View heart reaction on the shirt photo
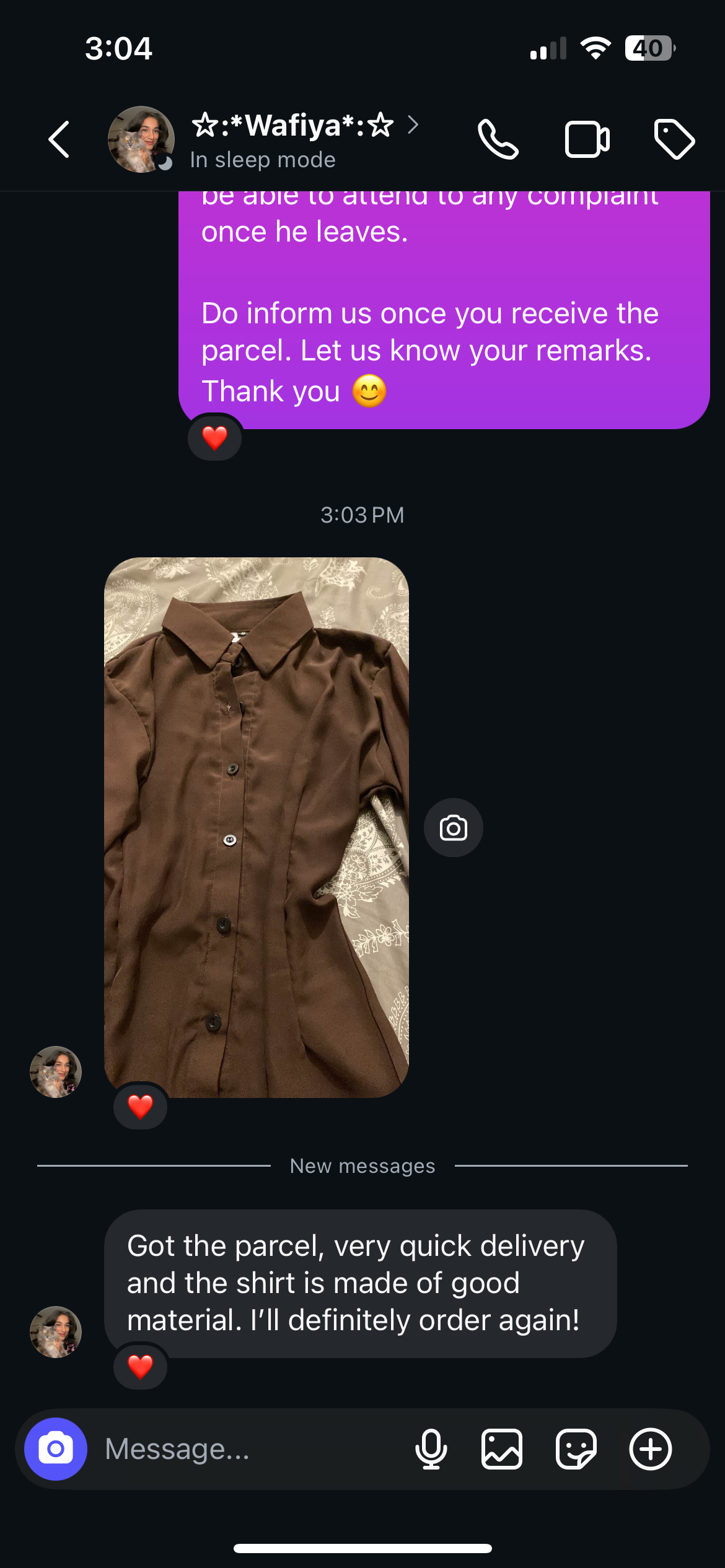This screenshot has height=1568, width=725. pos(141,1107)
